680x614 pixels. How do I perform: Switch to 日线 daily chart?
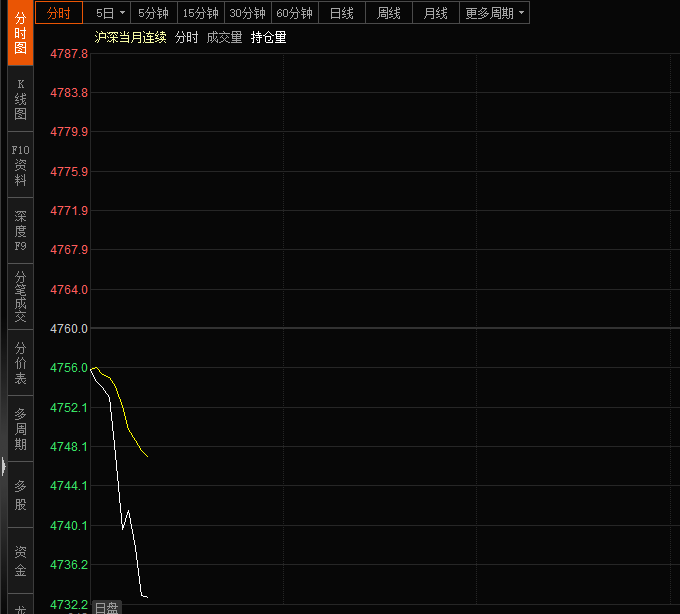coord(342,13)
